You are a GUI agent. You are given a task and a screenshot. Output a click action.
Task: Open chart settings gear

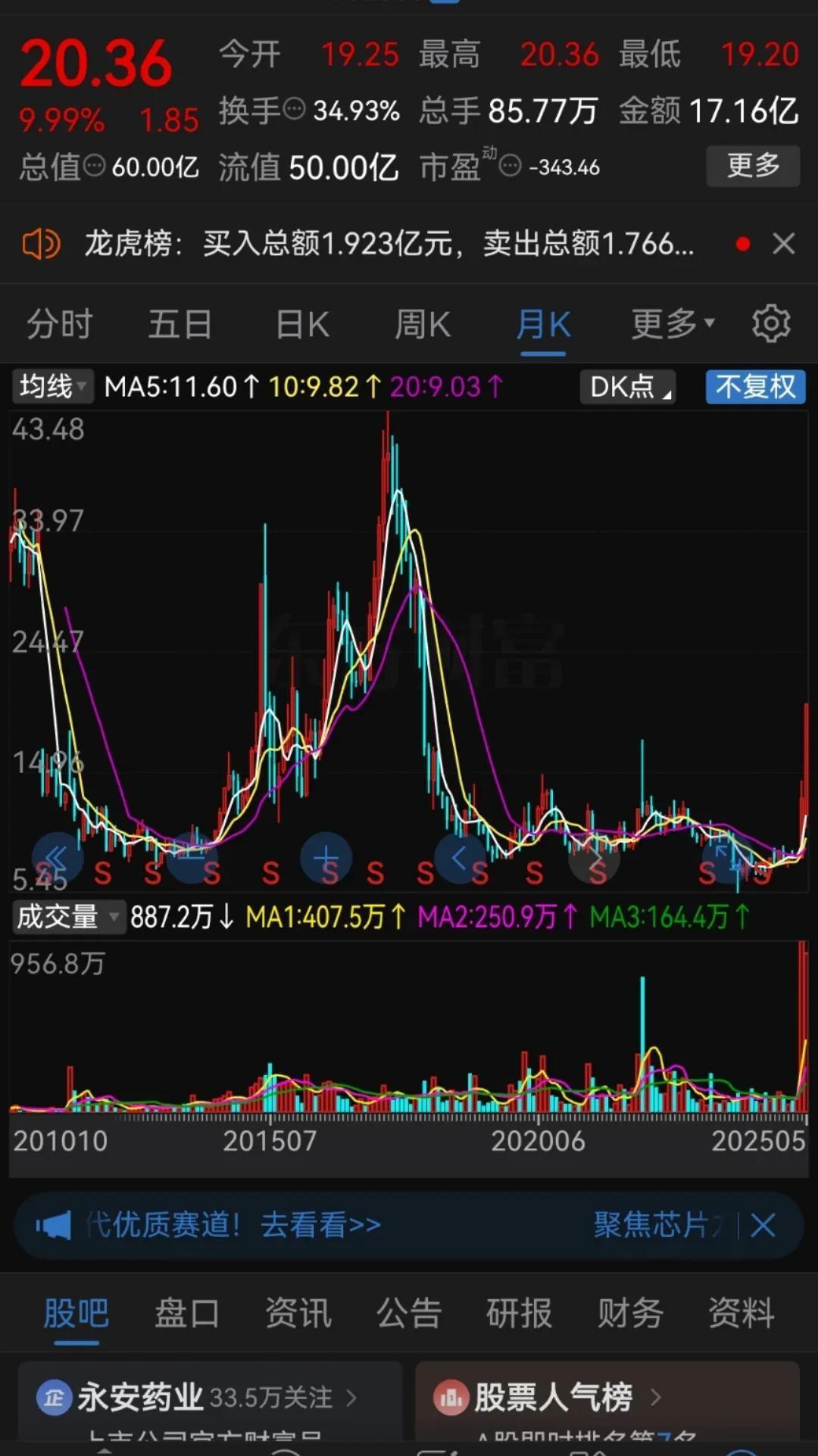tap(771, 324)
